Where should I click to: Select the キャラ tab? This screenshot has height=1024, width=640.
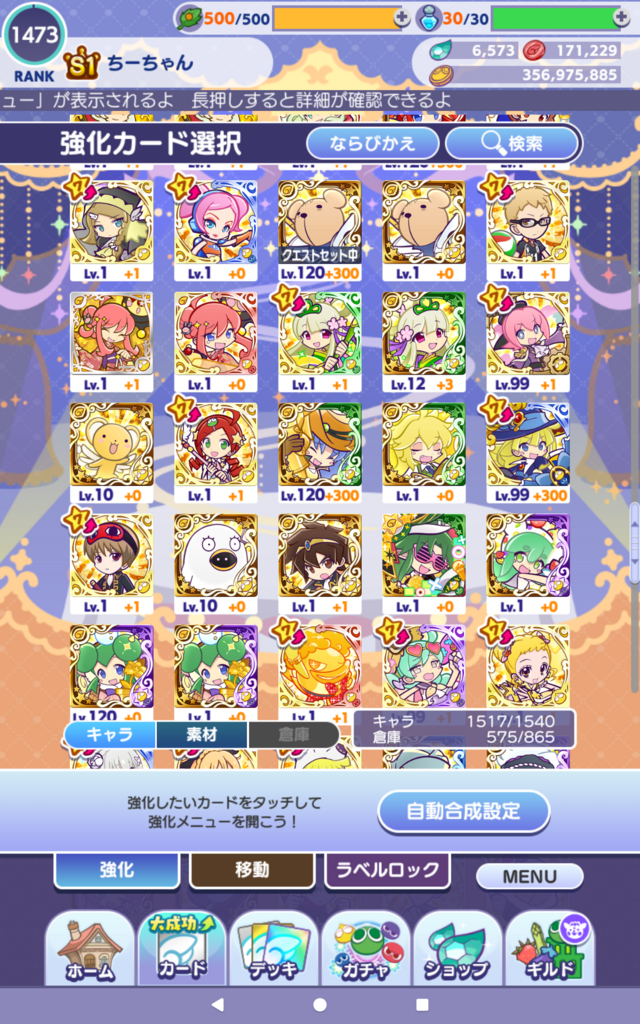click(x=110, y=735)
